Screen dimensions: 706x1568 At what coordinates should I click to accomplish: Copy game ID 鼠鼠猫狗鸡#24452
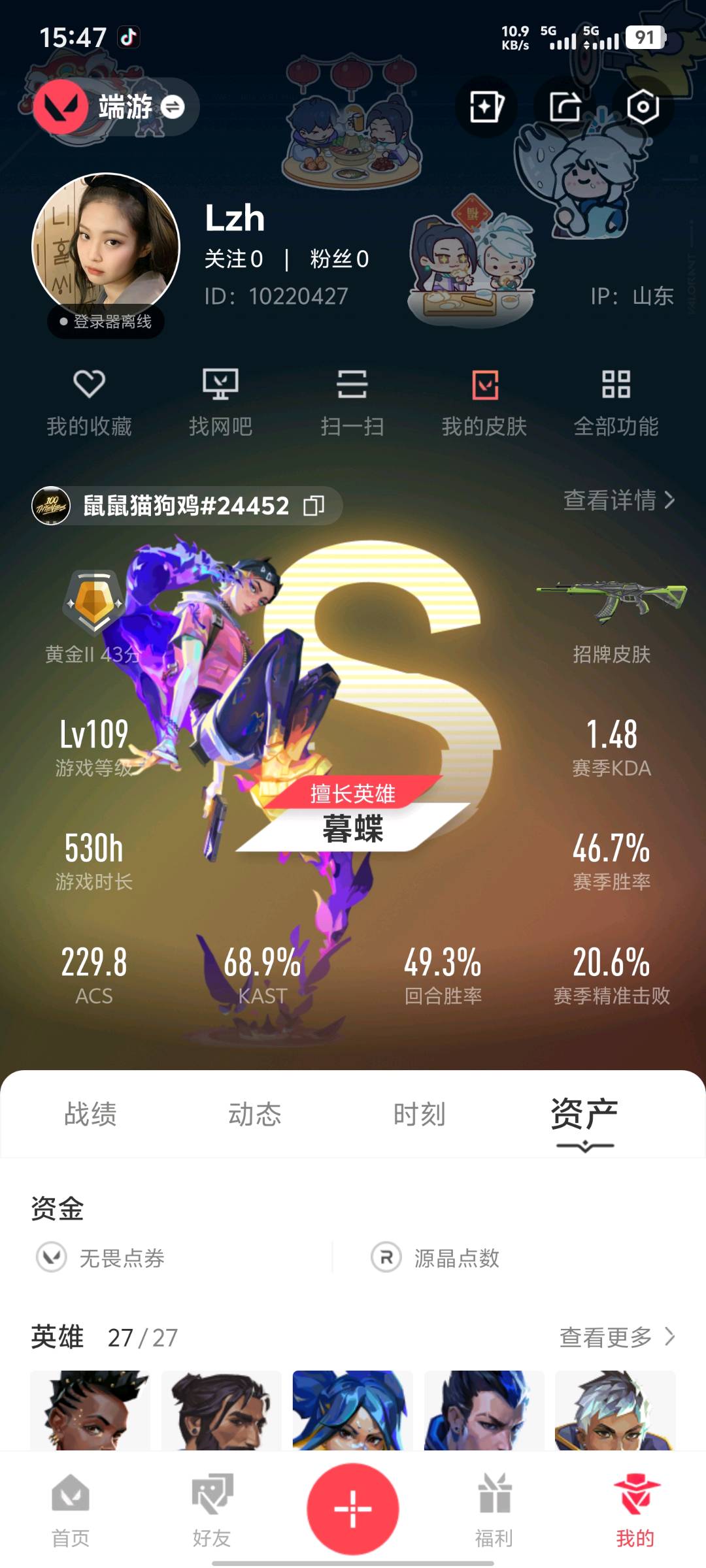tap(314, 505)
